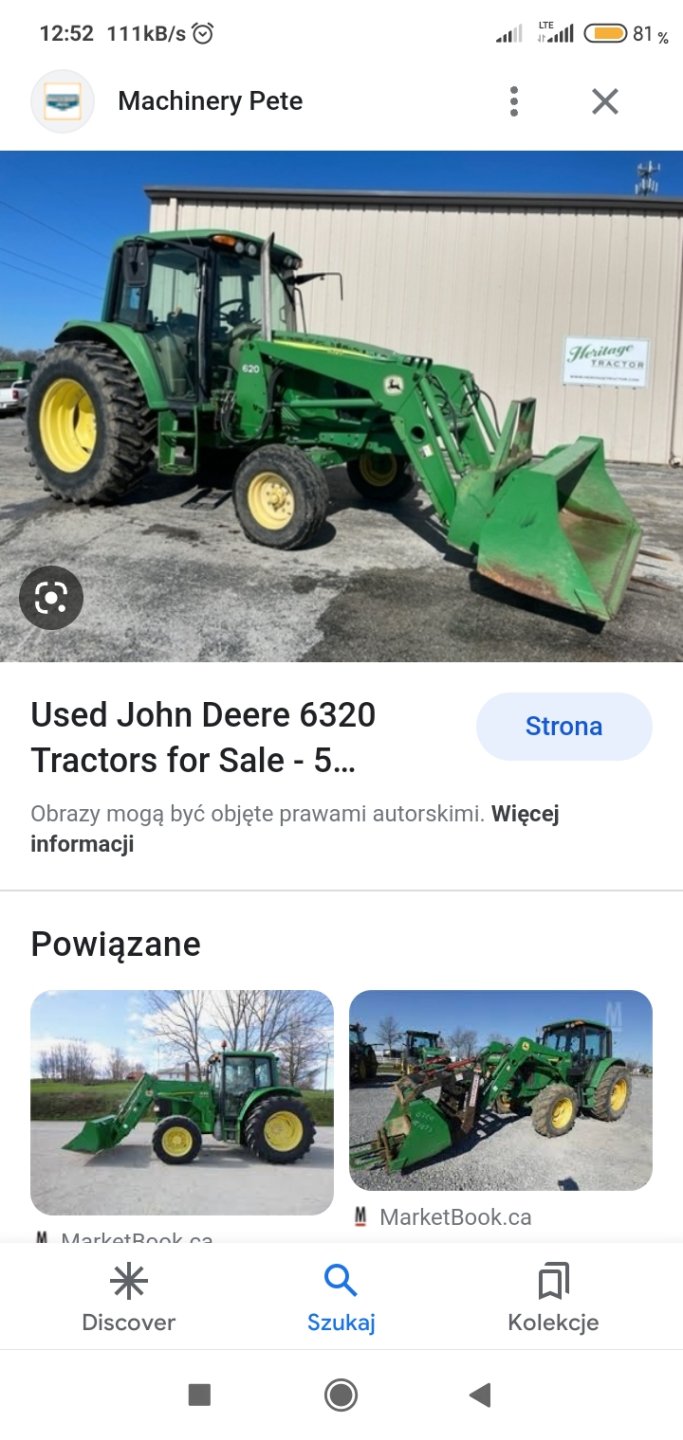Go back with the system back button
Image resolution: width=683 pixels, height=1440 pixels.
click(481, 1394)
